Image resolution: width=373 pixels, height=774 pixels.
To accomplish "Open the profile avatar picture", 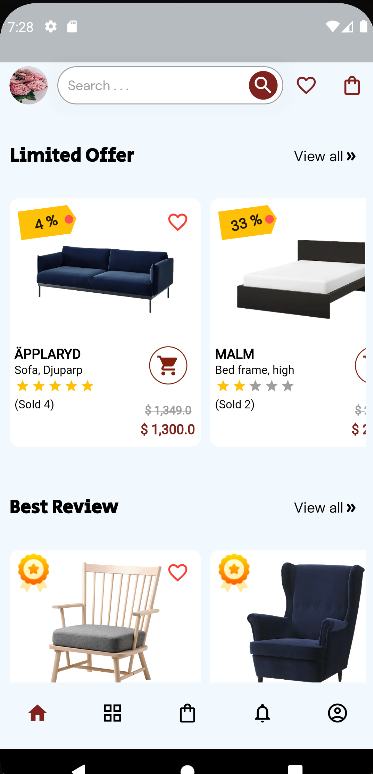I will pyautogui.click(x=29, y=85).
